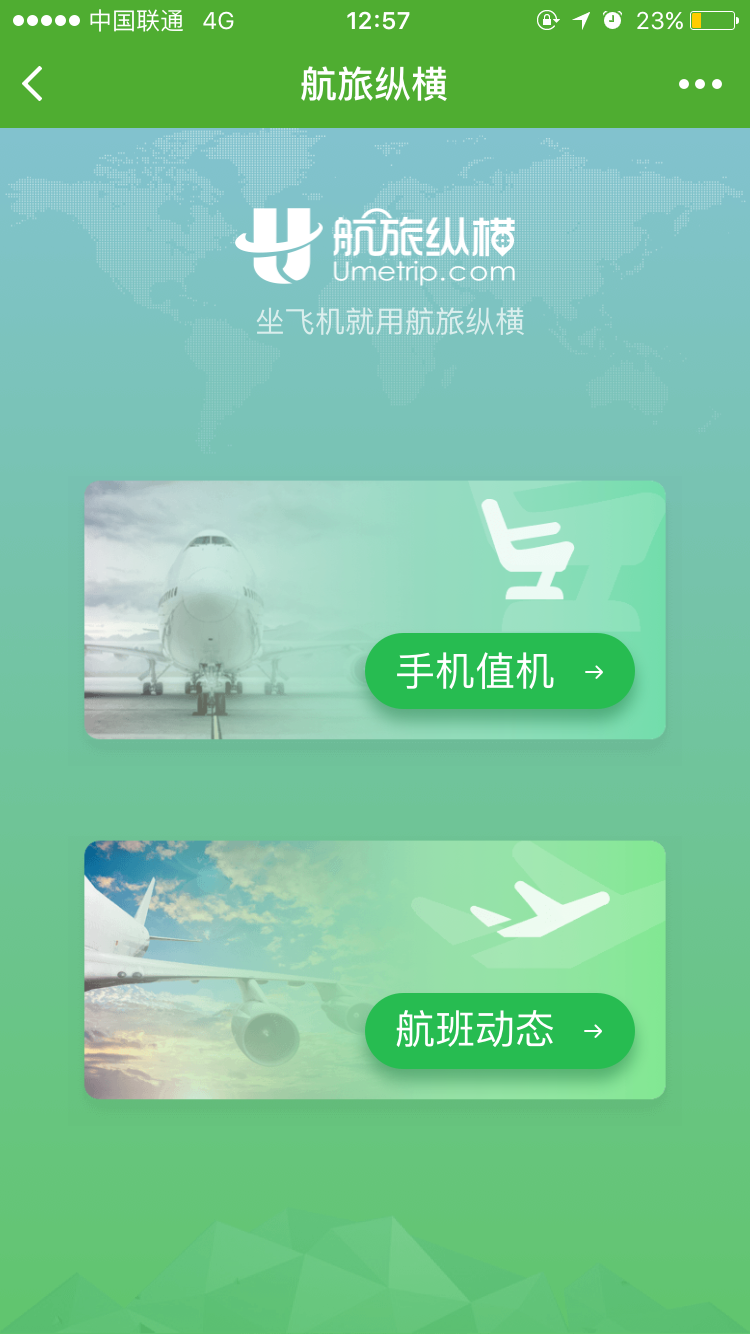Tap the 手机值机 mobile check-in button

point(499,671)
